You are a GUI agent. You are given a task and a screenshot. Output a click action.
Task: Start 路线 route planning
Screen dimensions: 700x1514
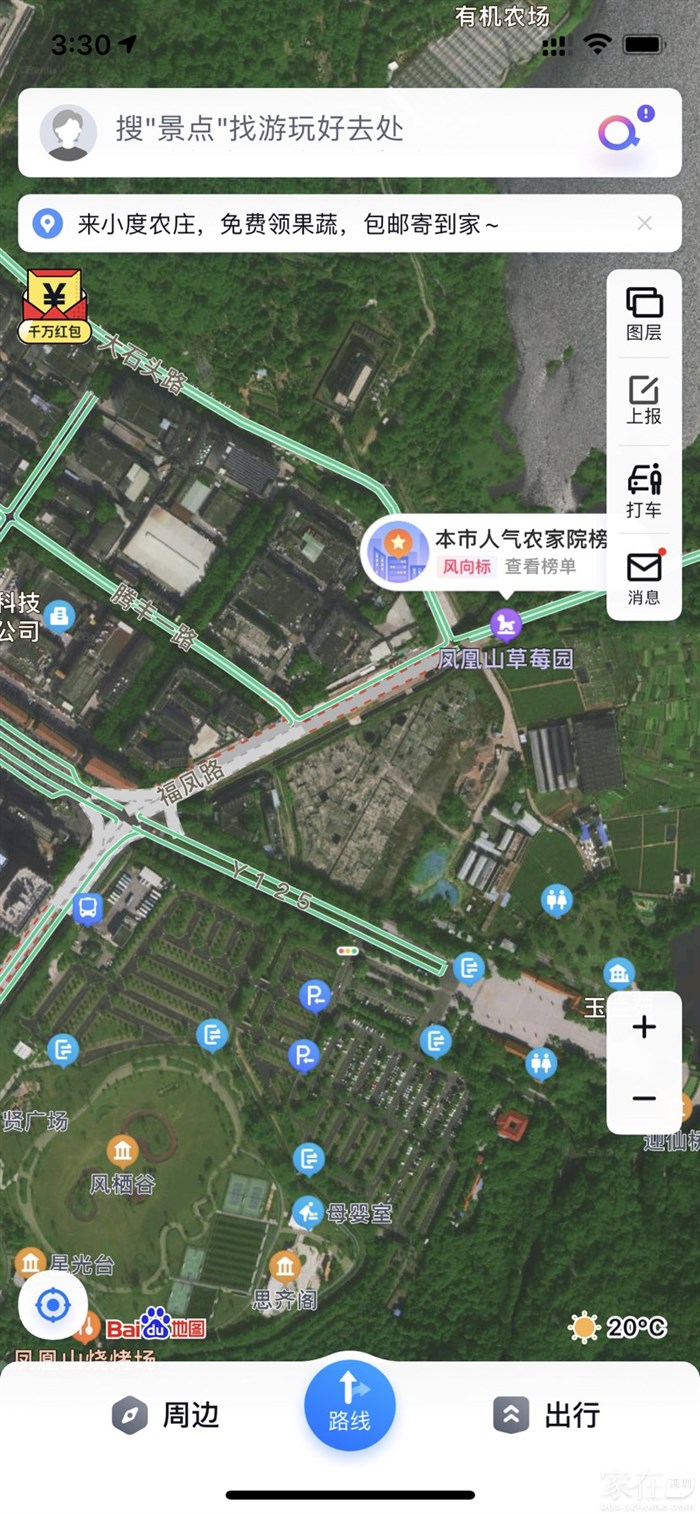349,1404
